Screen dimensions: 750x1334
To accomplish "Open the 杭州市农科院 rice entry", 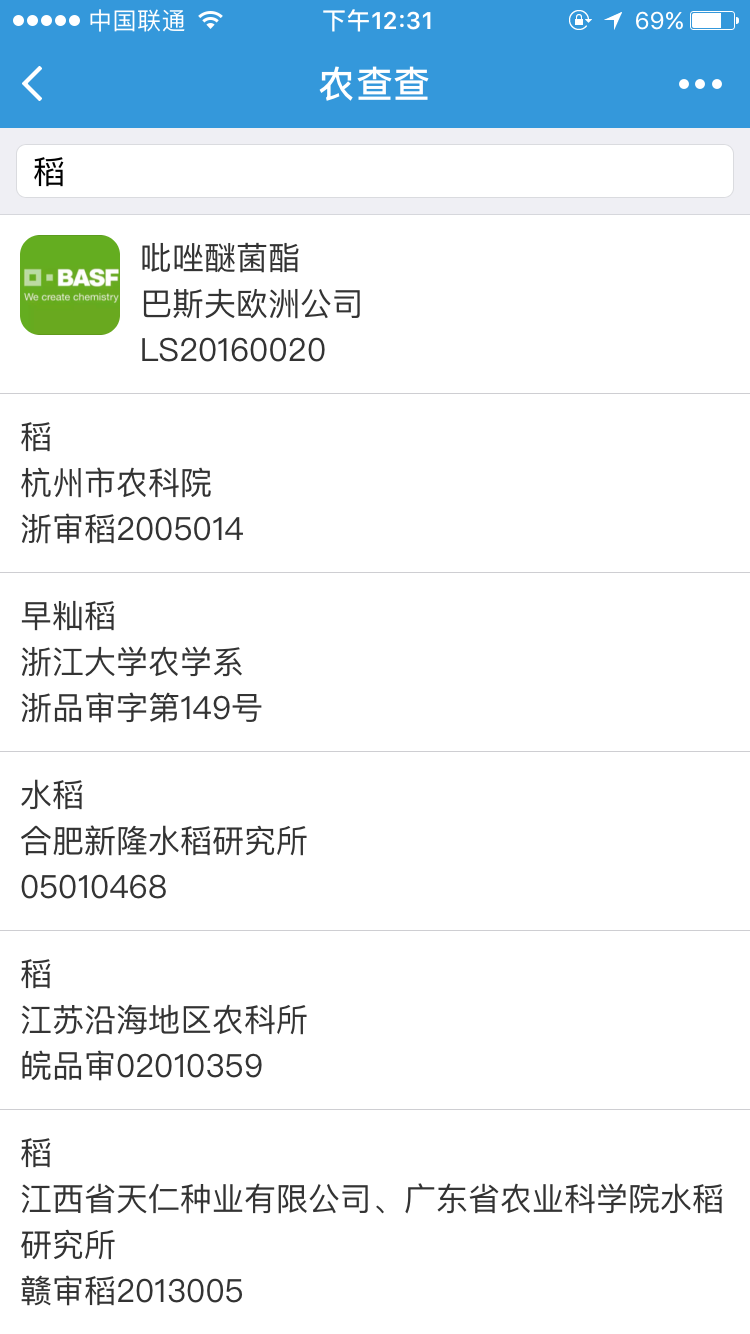I will [375, 483].
